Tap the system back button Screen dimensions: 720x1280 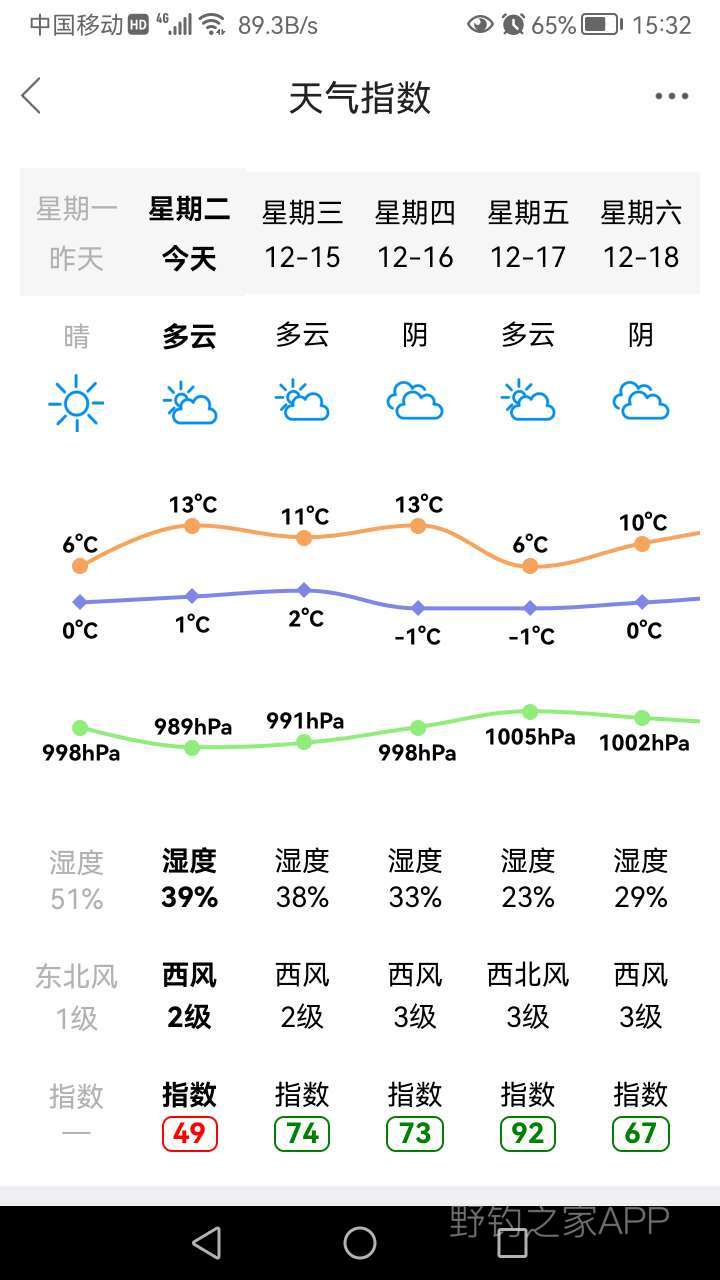206,1243
